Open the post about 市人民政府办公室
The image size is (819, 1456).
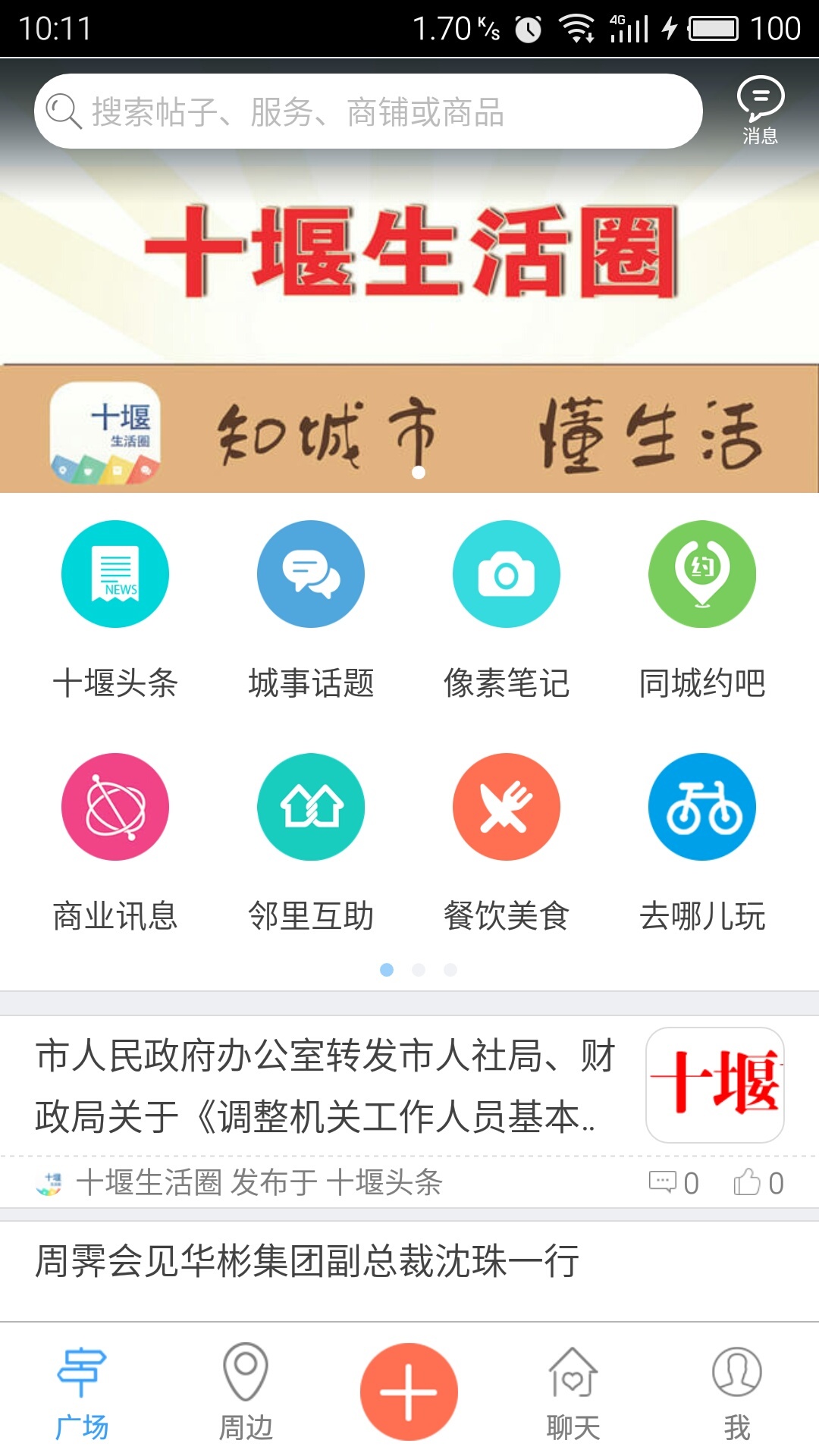click(x=326, y=1086)
